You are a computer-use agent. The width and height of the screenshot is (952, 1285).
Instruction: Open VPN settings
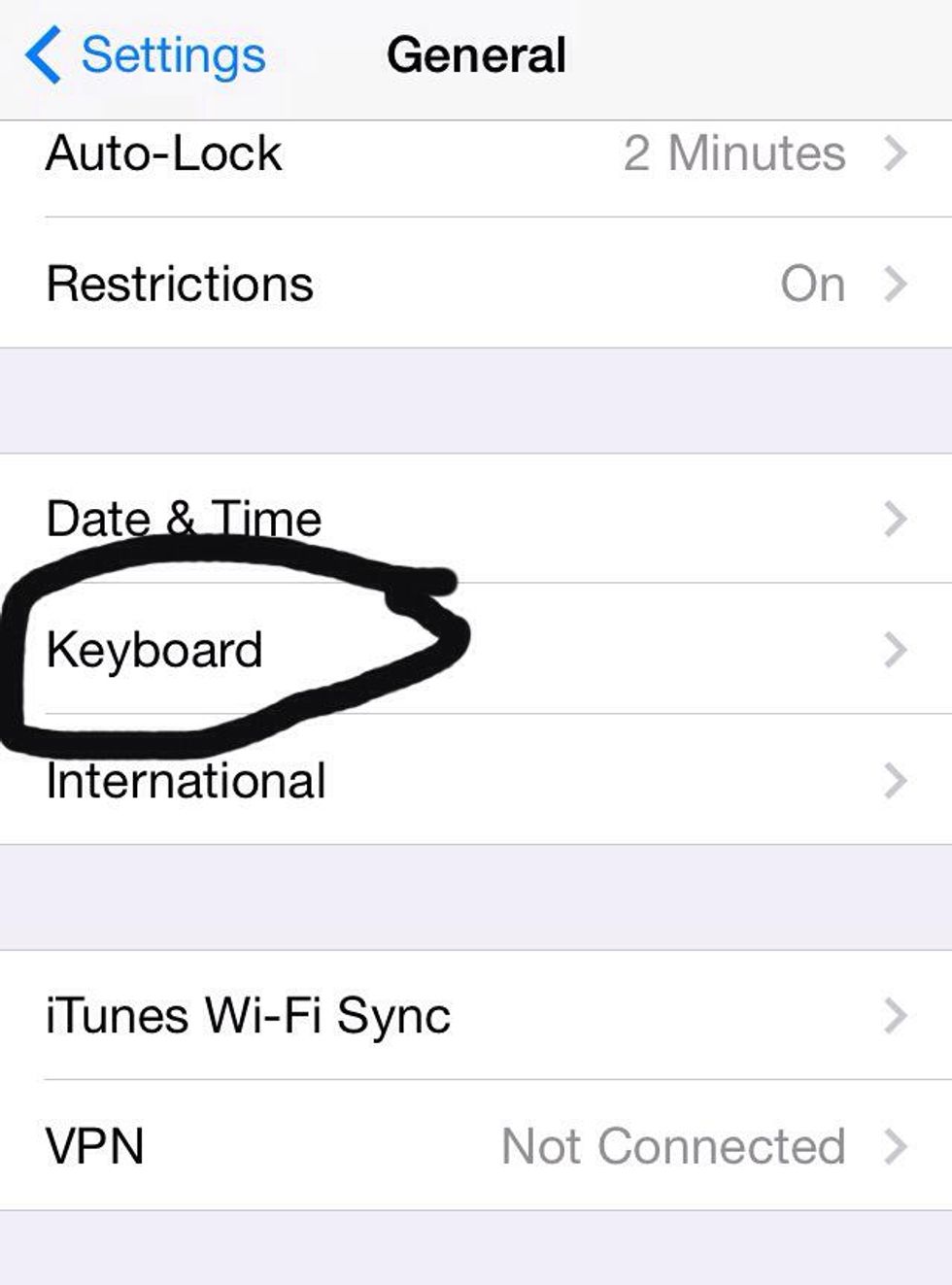point(476,1146)
